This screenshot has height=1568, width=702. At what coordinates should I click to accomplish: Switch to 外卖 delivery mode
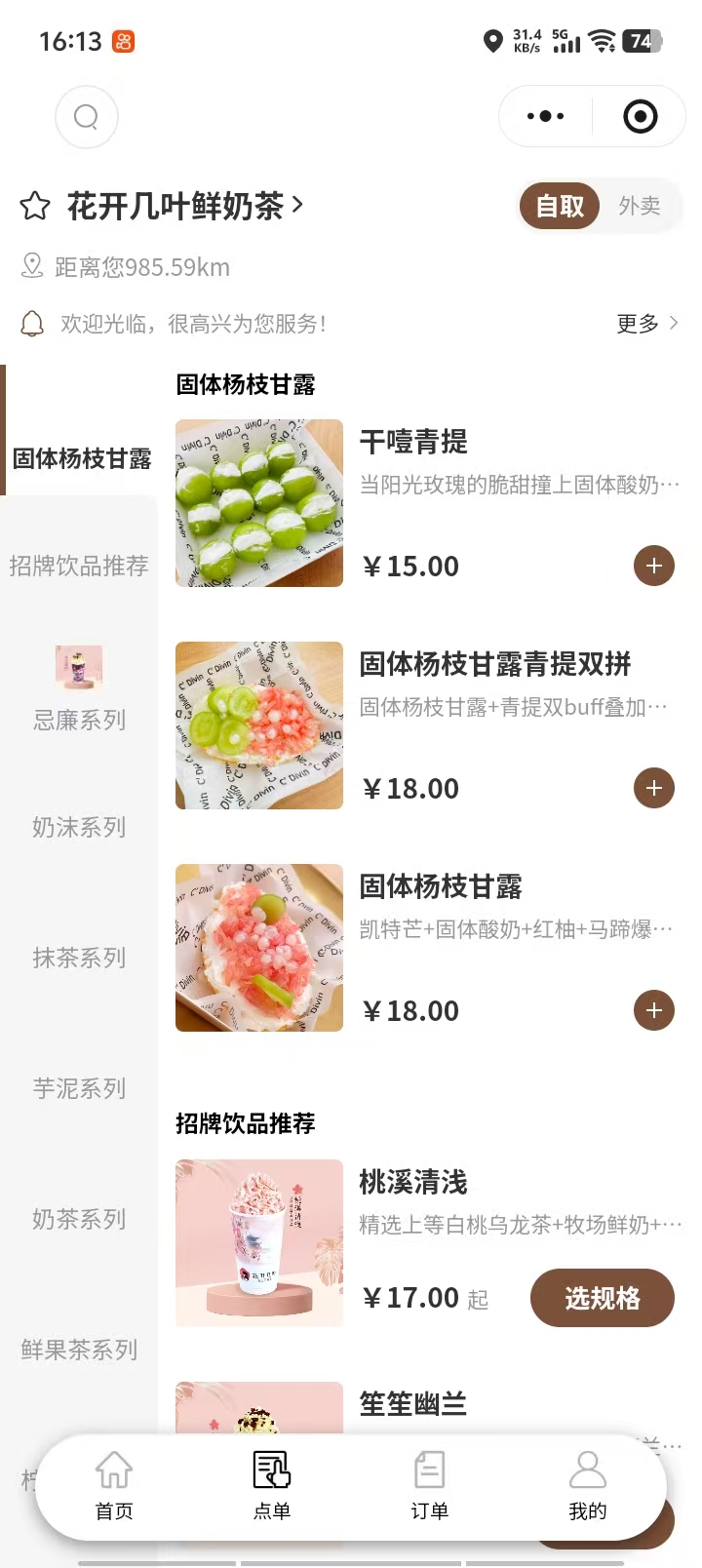640,206
